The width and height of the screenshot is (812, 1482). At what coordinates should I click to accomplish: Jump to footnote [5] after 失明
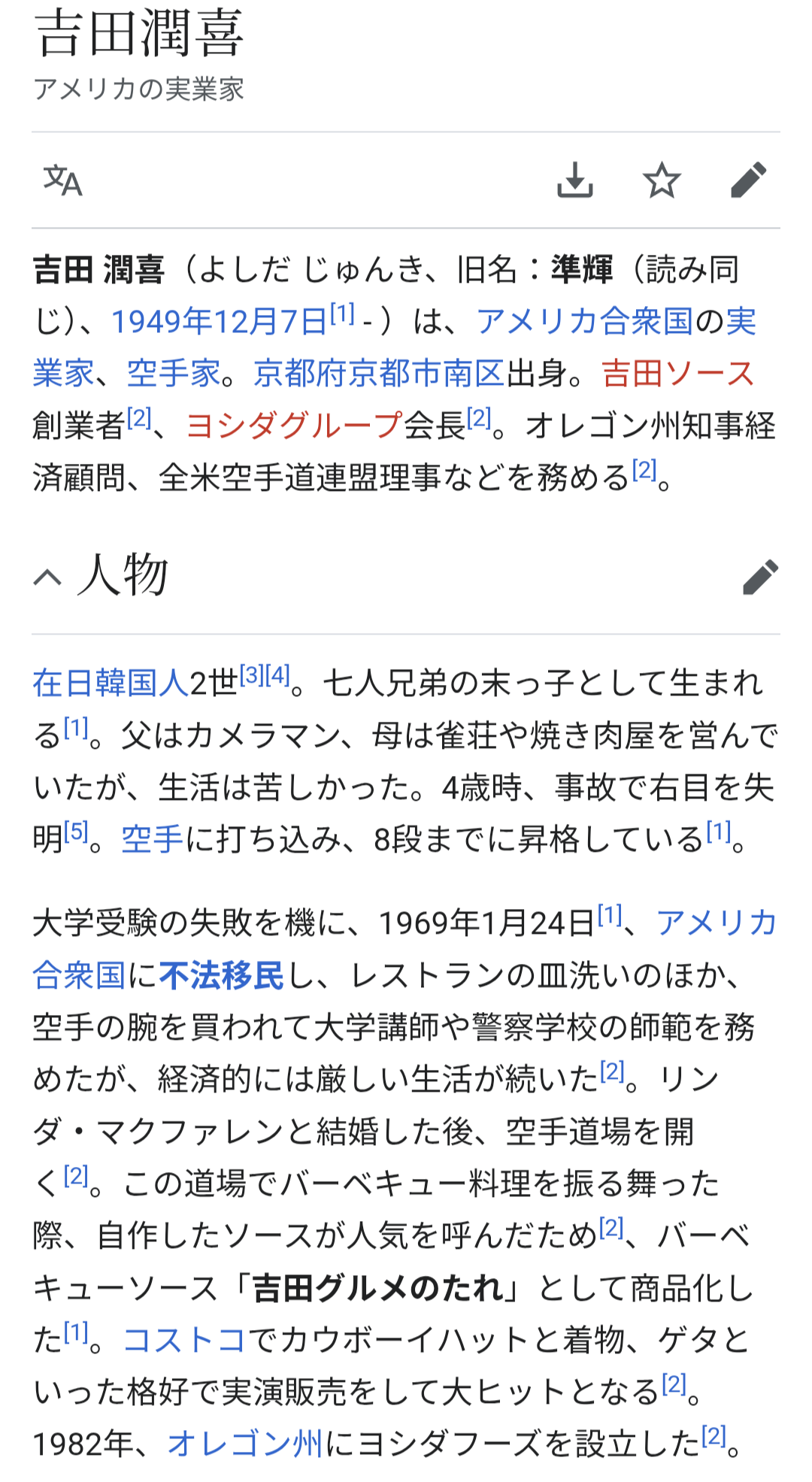click(76, 831)
